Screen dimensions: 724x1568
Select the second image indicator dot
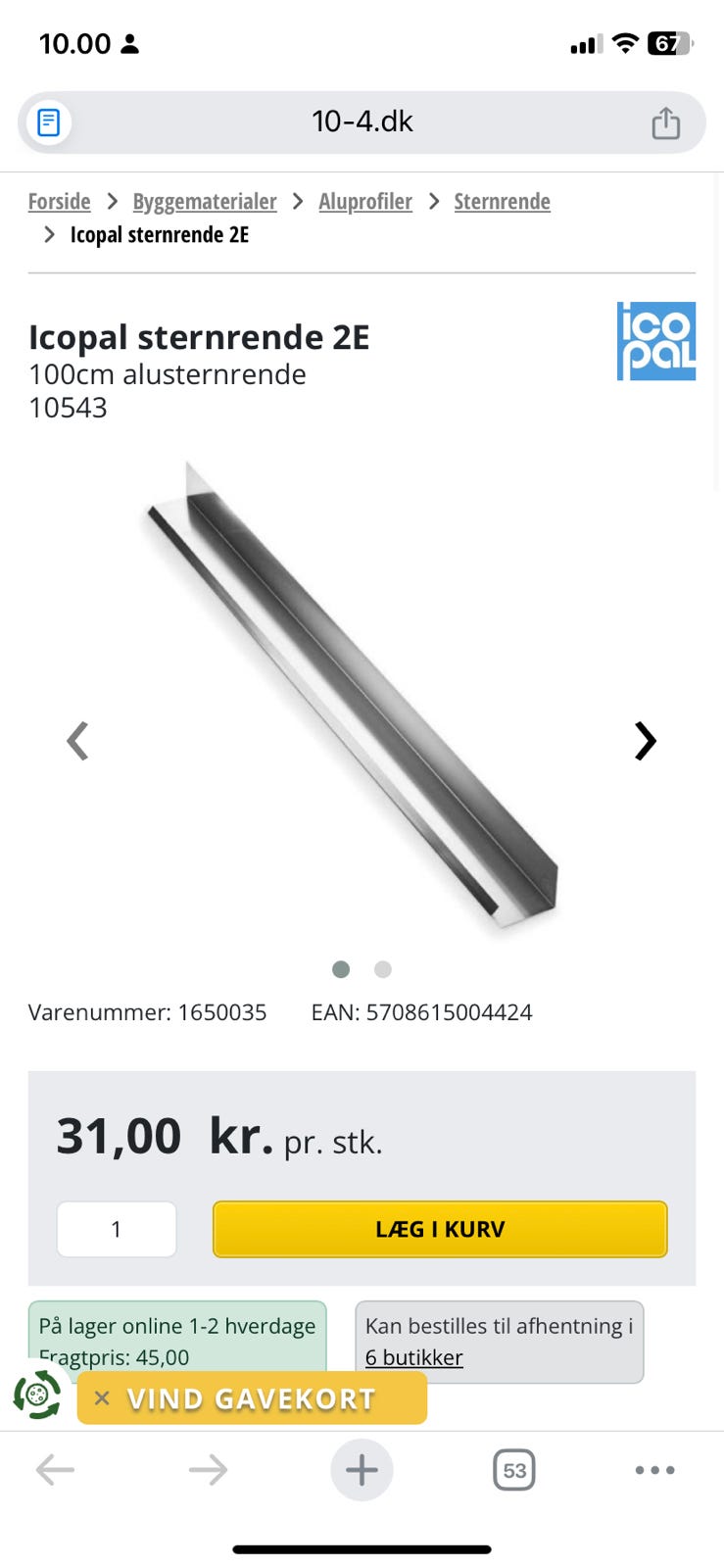(383, 969)
